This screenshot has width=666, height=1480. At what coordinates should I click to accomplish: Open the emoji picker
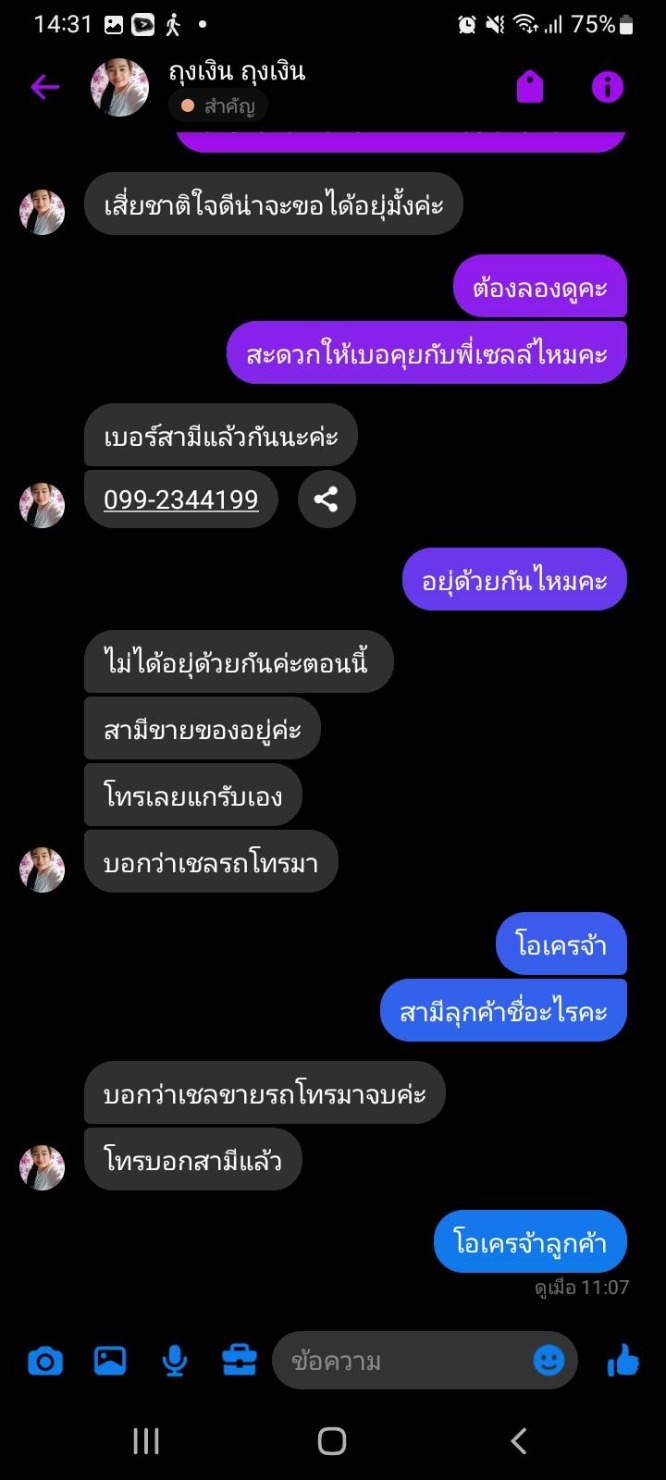click(x=548, y=1360)
